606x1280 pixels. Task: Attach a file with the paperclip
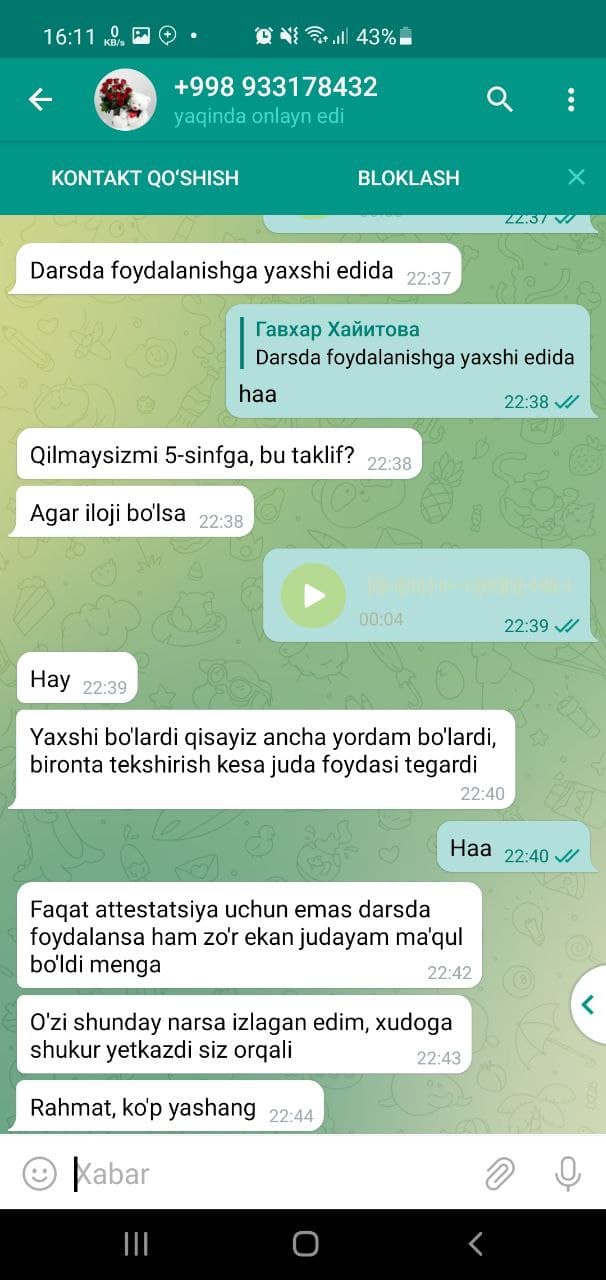coord(499,1173)
